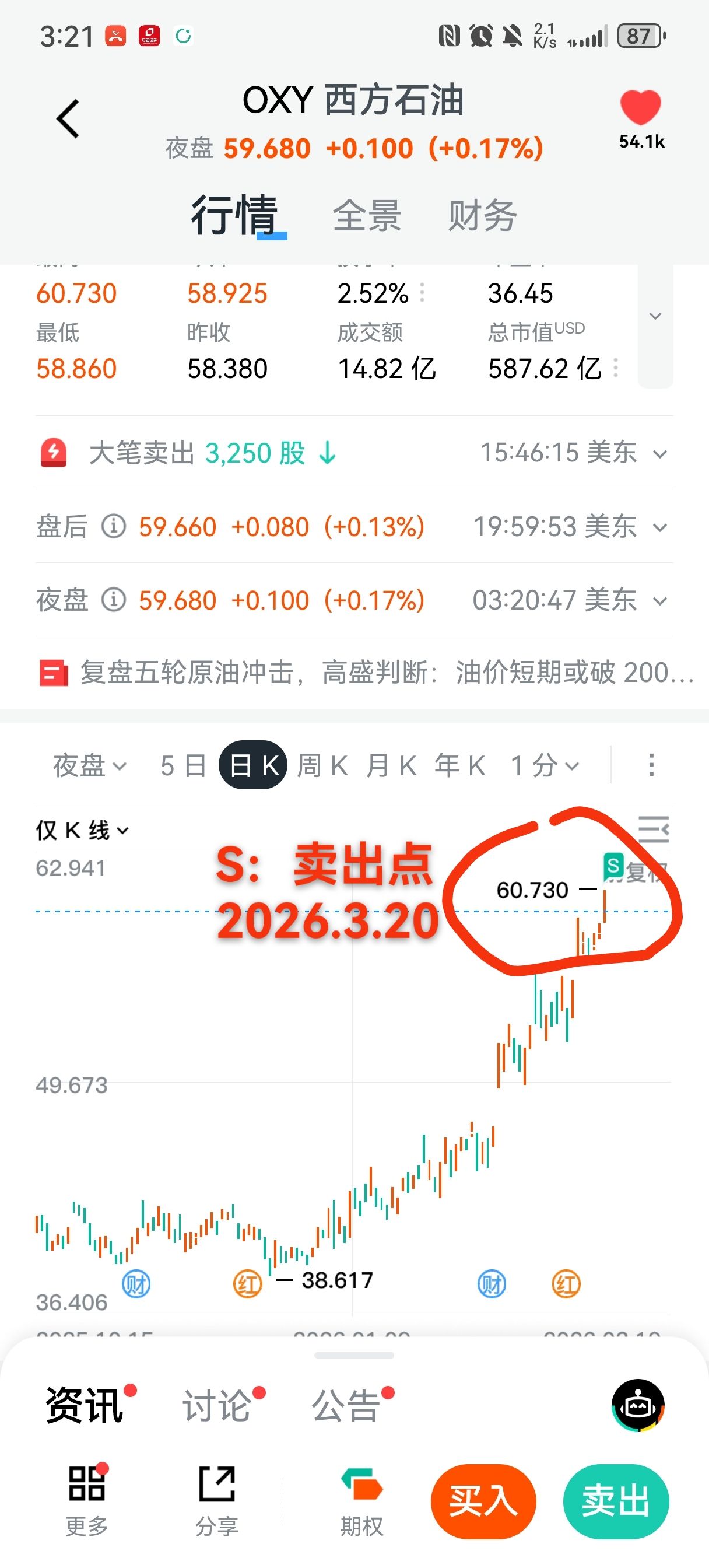Switch to the 全景 tab

366,215
